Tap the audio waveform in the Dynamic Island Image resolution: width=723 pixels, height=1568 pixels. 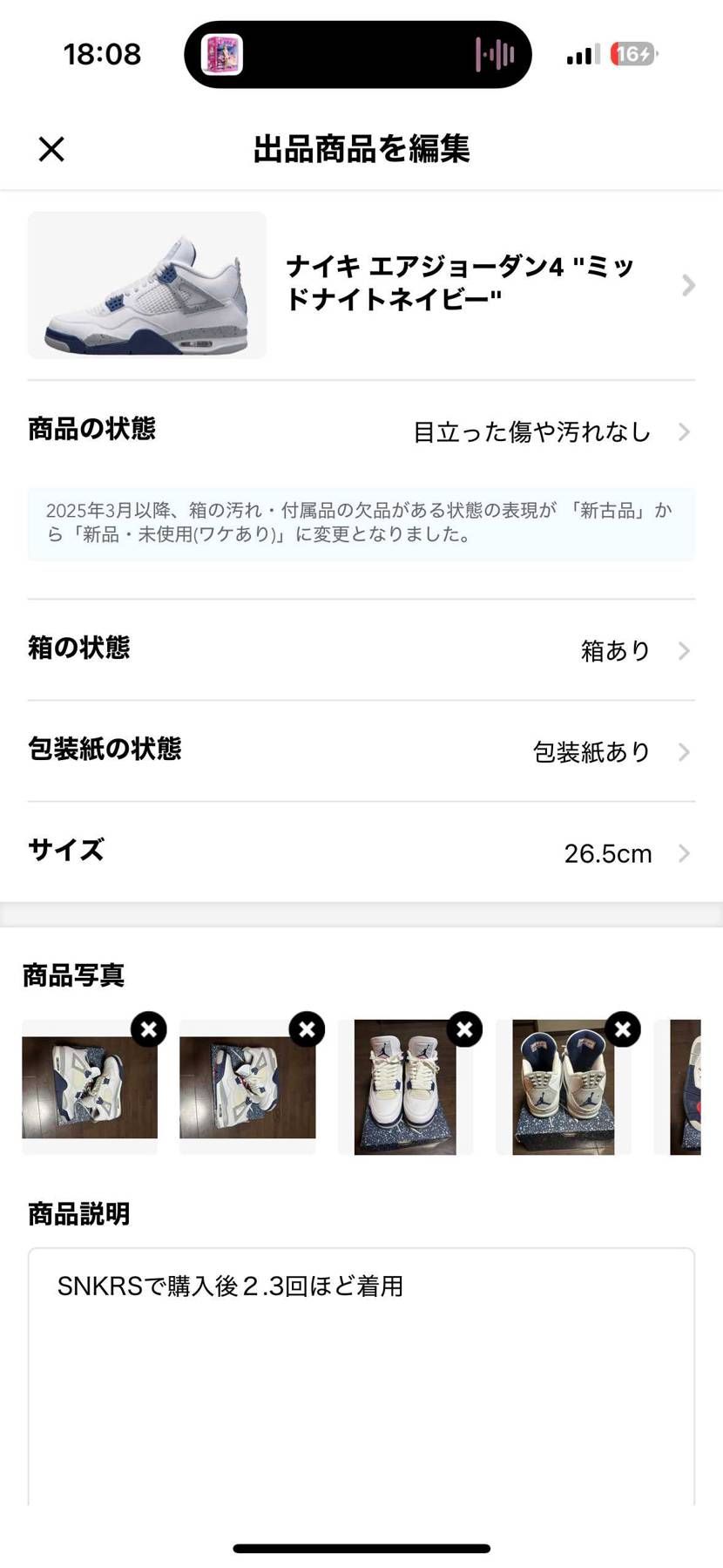(x=494, y=54)
